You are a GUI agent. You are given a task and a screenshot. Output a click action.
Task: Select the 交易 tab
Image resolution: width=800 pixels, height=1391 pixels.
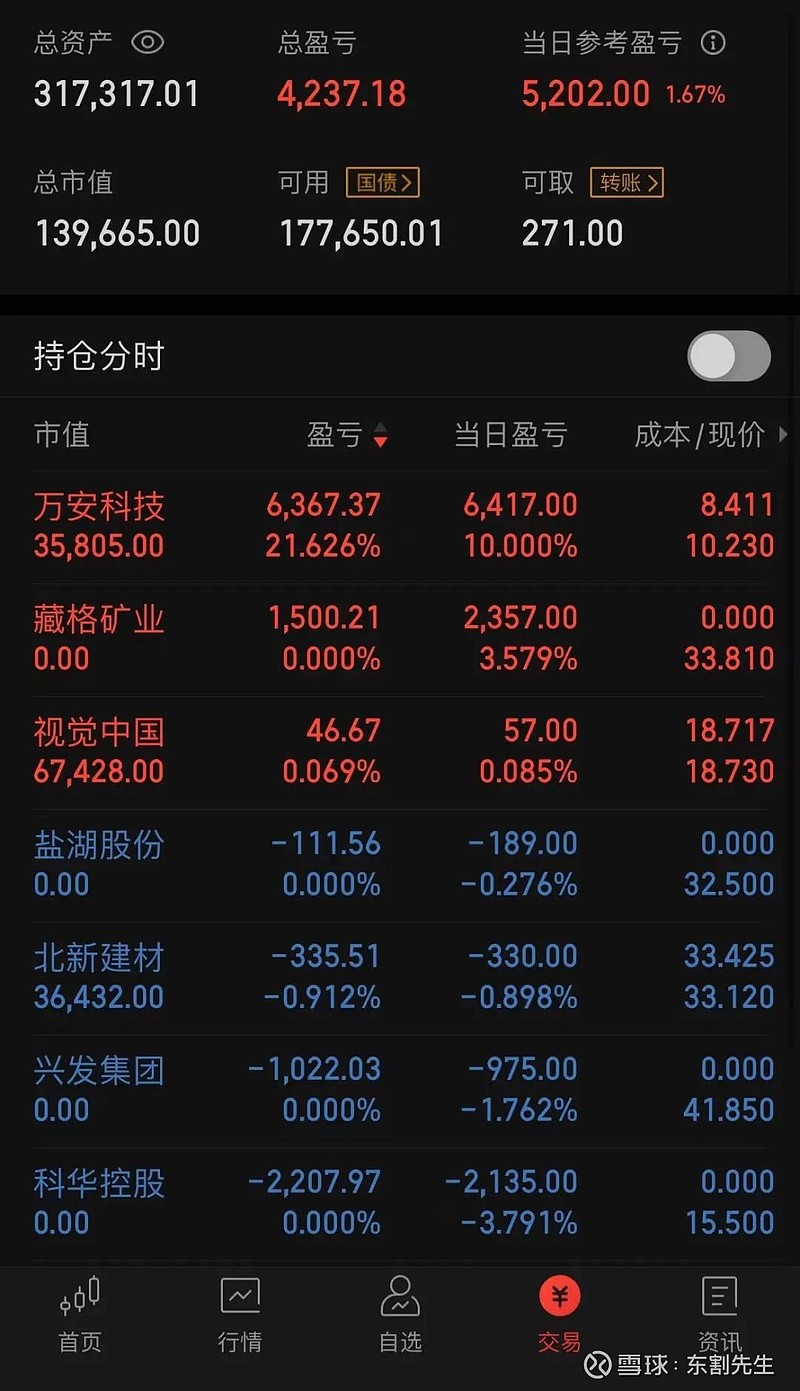click(x=560, y=1315)
